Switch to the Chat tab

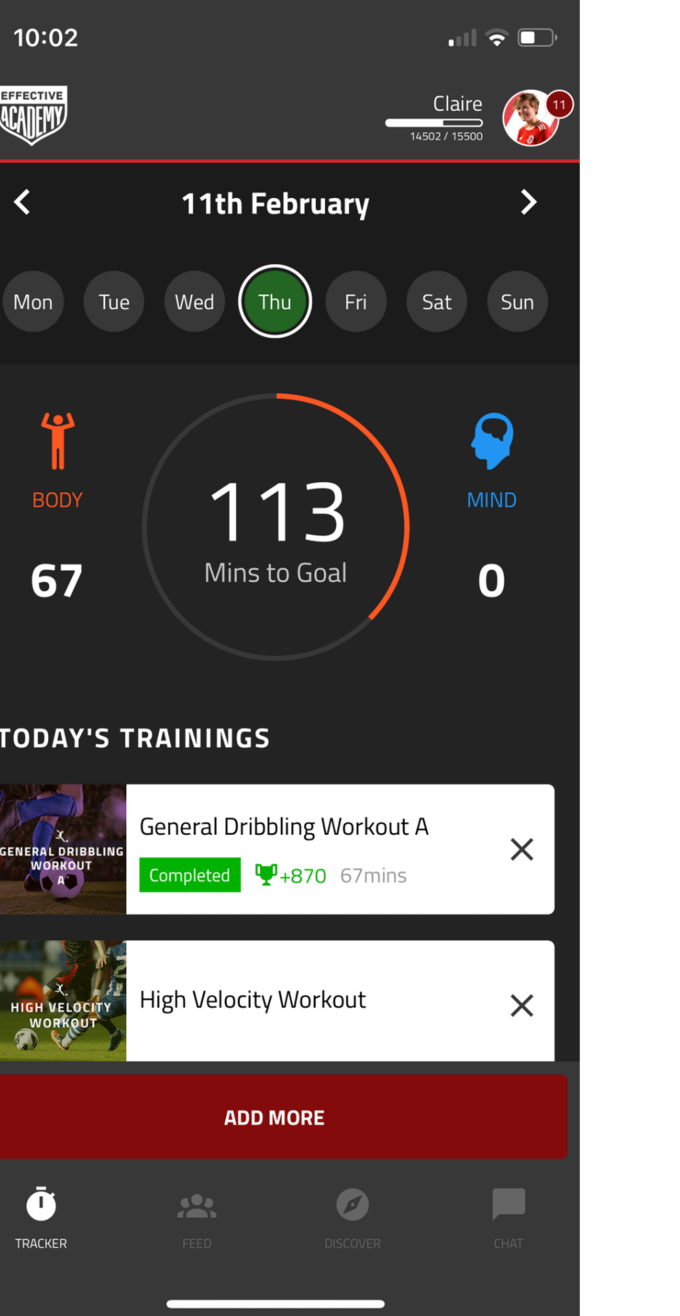coord(508,1218)
